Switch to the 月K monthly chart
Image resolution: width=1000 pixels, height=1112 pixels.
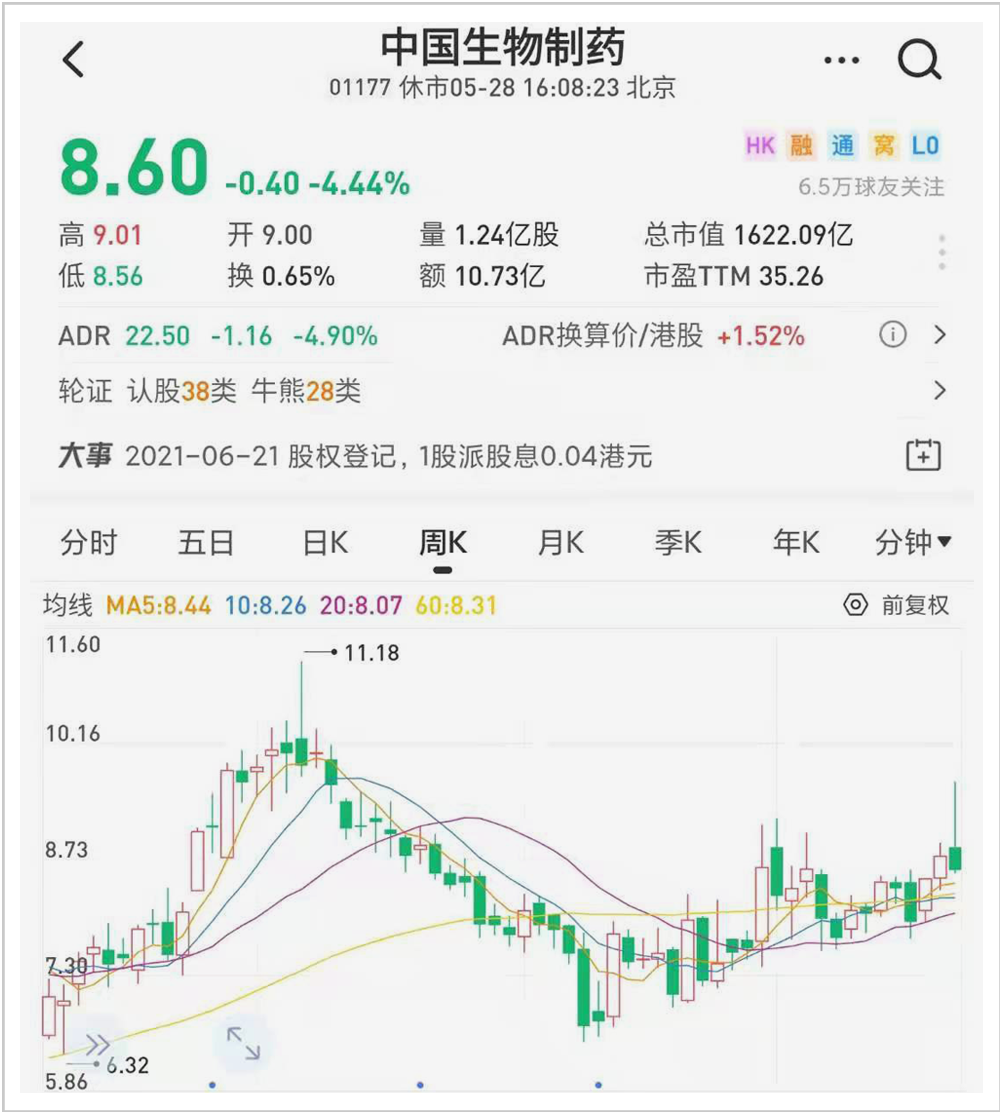[x=560, y=543]
